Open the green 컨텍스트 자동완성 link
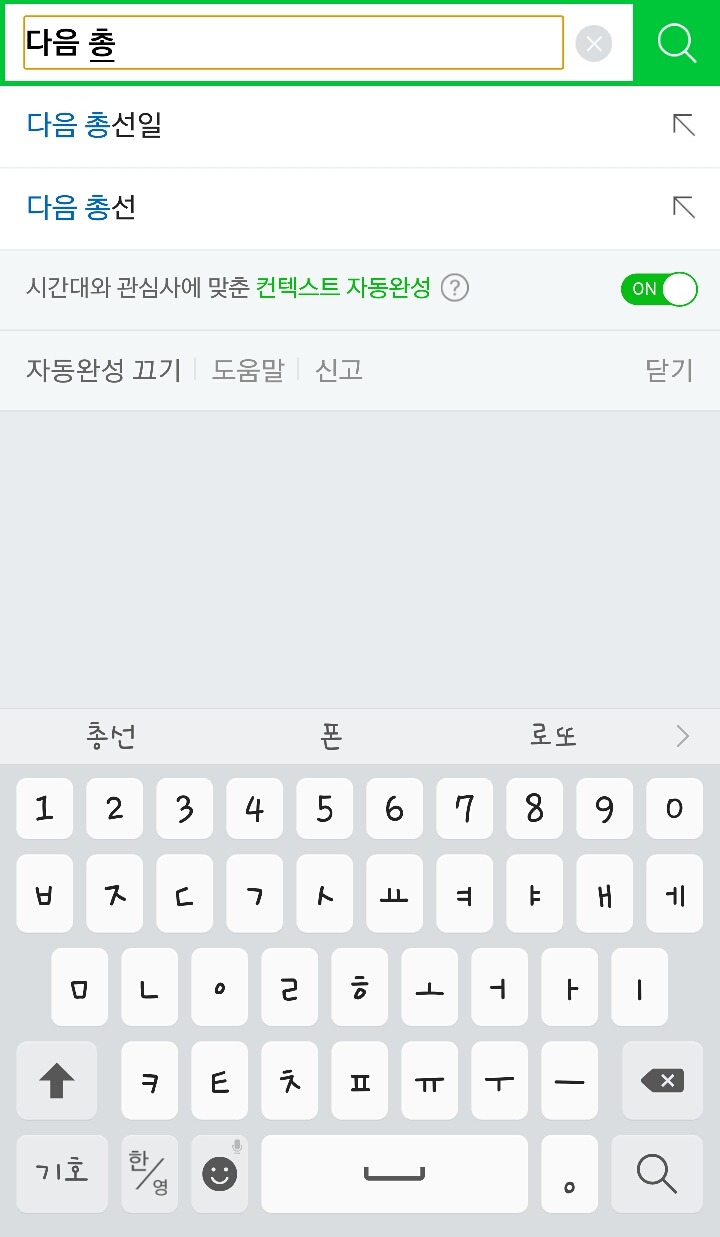 (x=341, y=288)
